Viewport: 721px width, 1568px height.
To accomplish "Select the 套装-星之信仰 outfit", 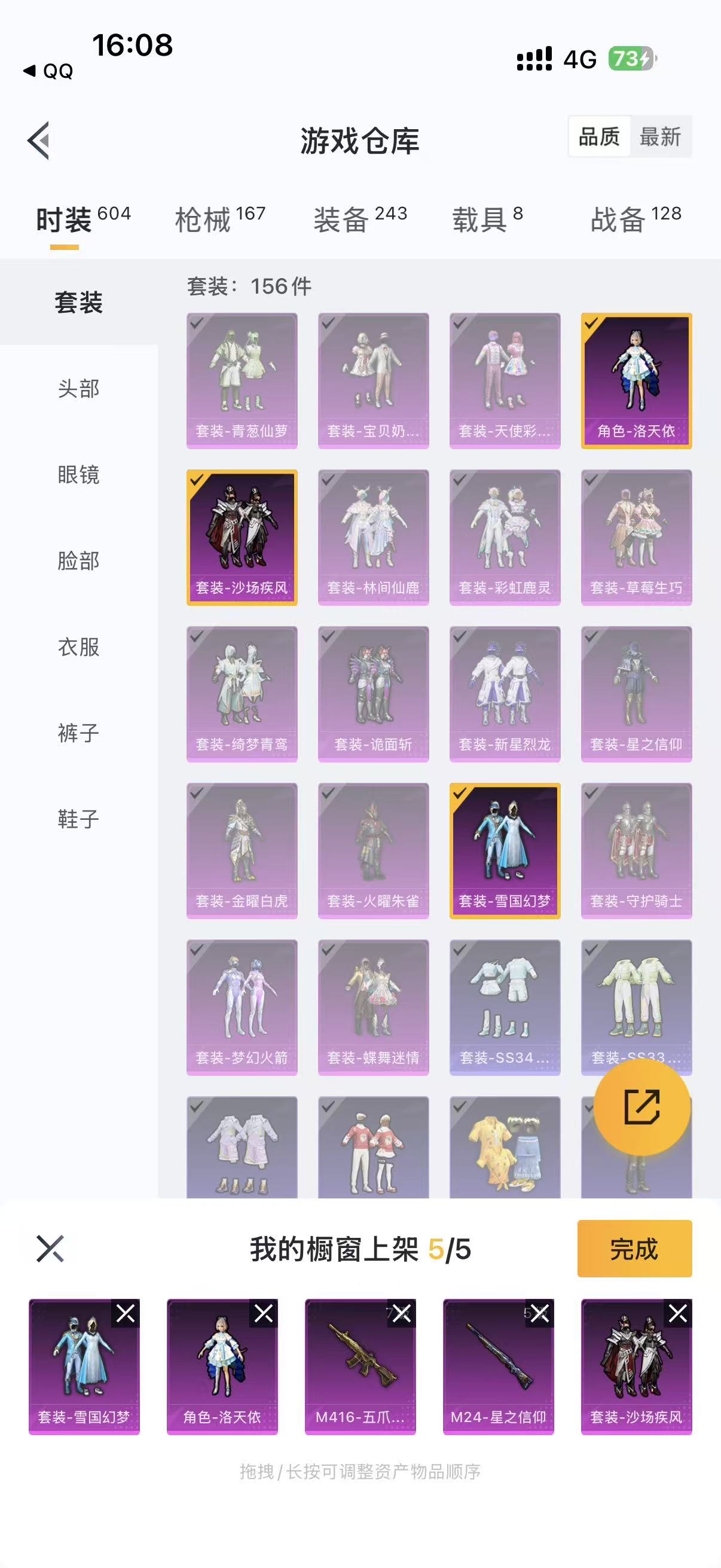I will pyautogui.click(x=636, y=693).
